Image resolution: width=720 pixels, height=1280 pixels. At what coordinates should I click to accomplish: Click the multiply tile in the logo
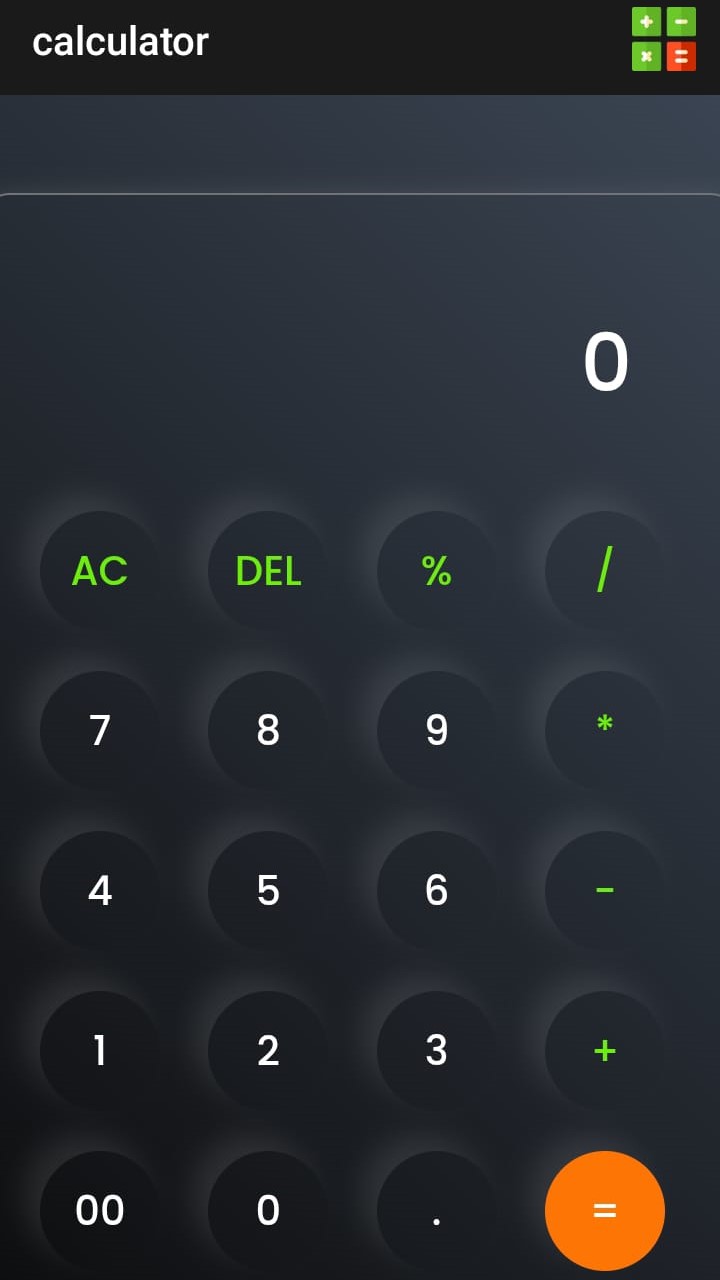pos(647,56)
